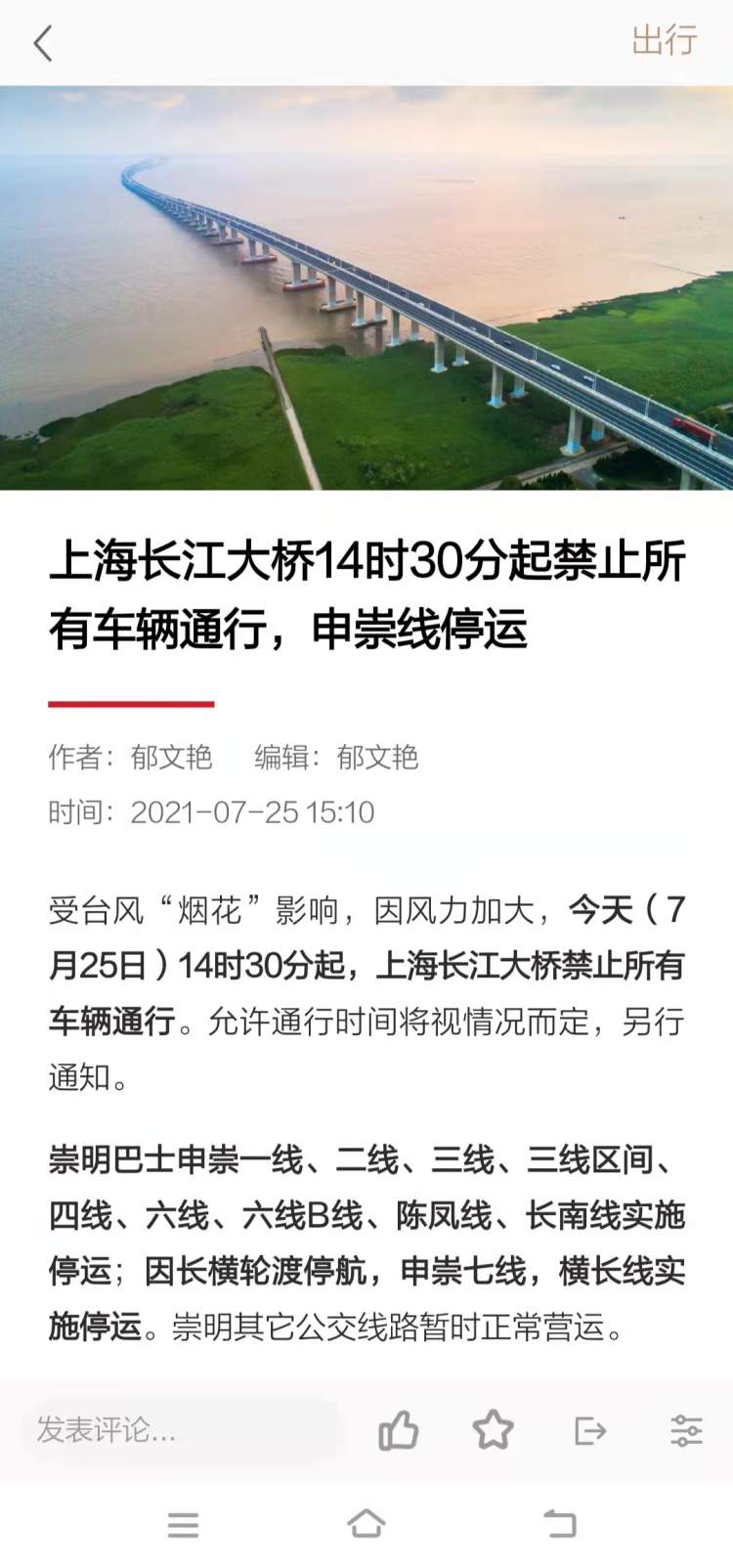733x1568 pixels.
Task: Go back using the top-left arrow
Action: pyautogui.click(x=42, y=43)
